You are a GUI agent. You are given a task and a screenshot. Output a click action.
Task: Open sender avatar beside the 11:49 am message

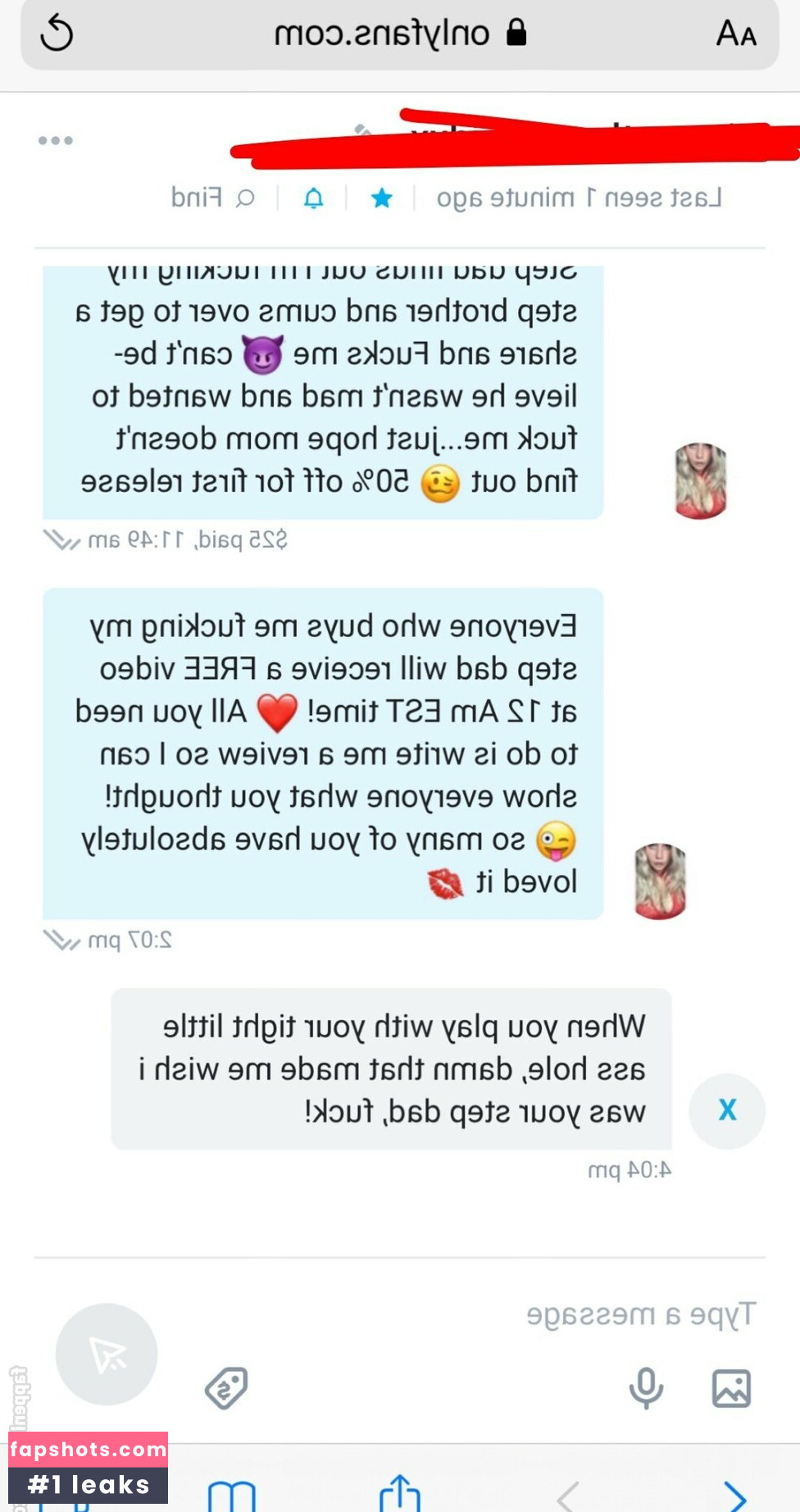701,480
